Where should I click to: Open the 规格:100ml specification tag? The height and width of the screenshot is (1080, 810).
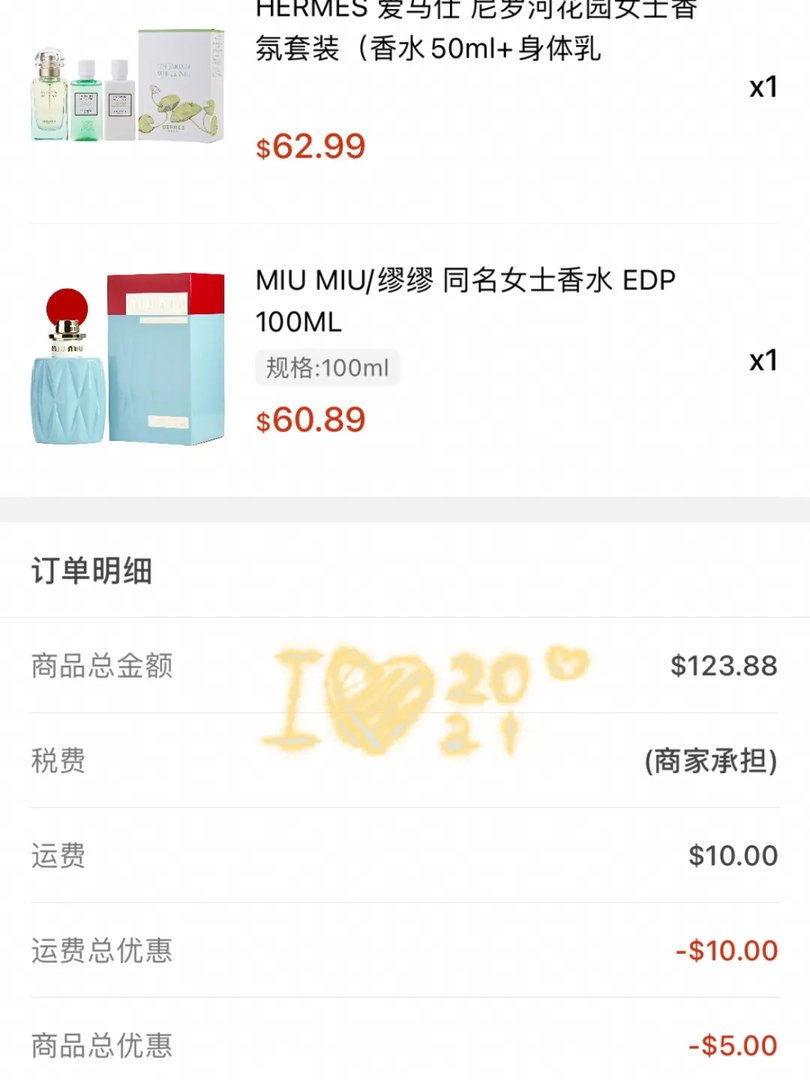325,368
